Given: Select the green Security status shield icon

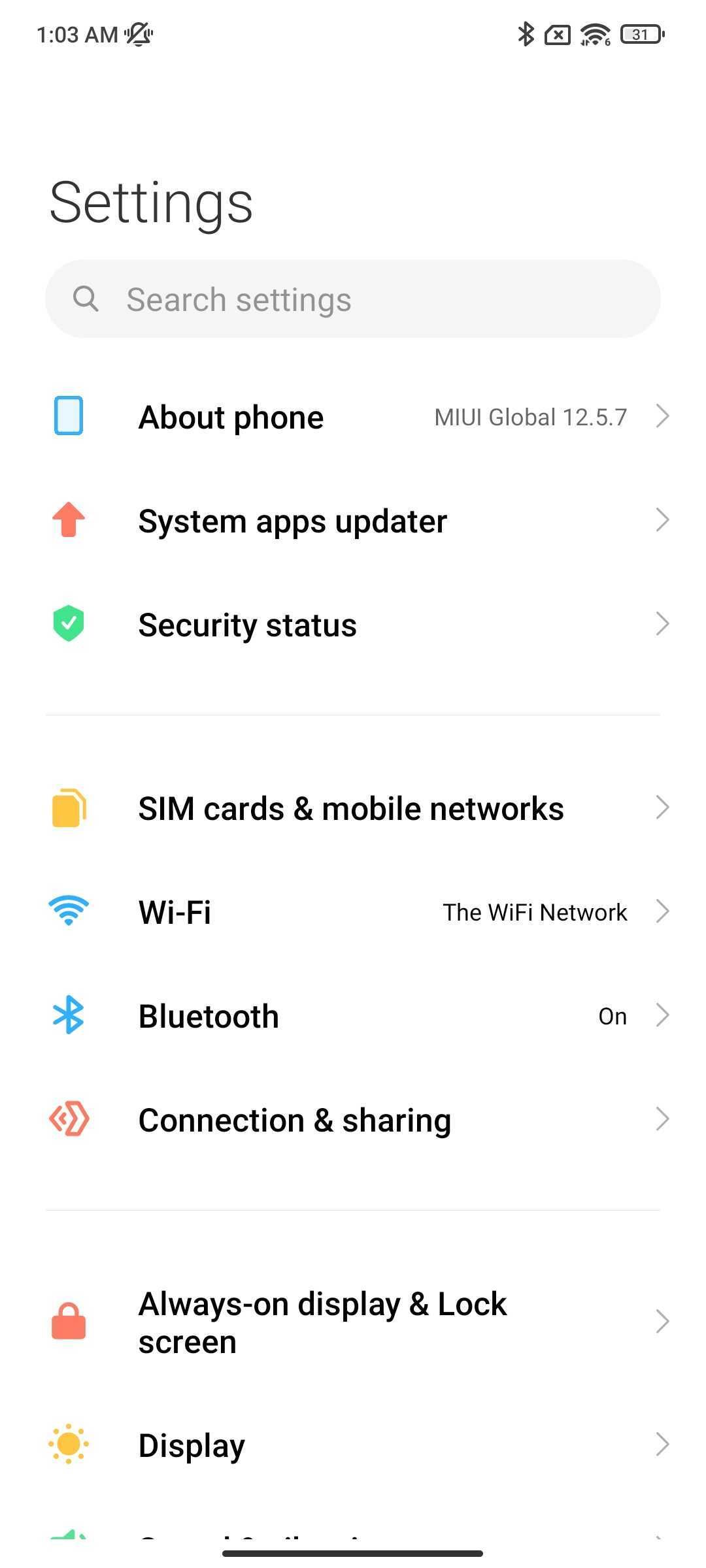Looking at the screenshot, I should point(68,625).
